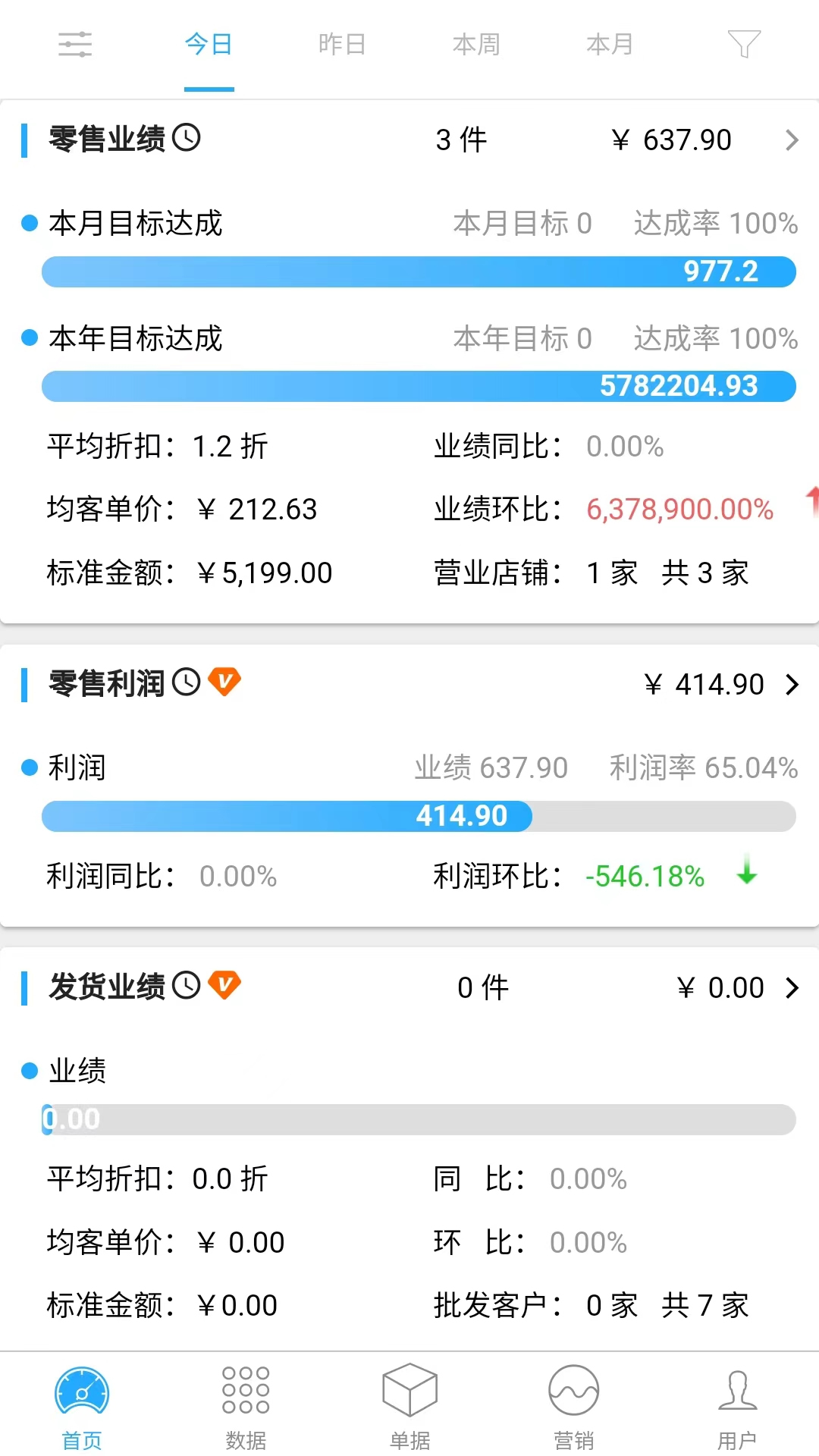Viewport: 819px width, 1456px height.
Task: Expand the 零售利润 section chevron
Action: pos(791,683)
